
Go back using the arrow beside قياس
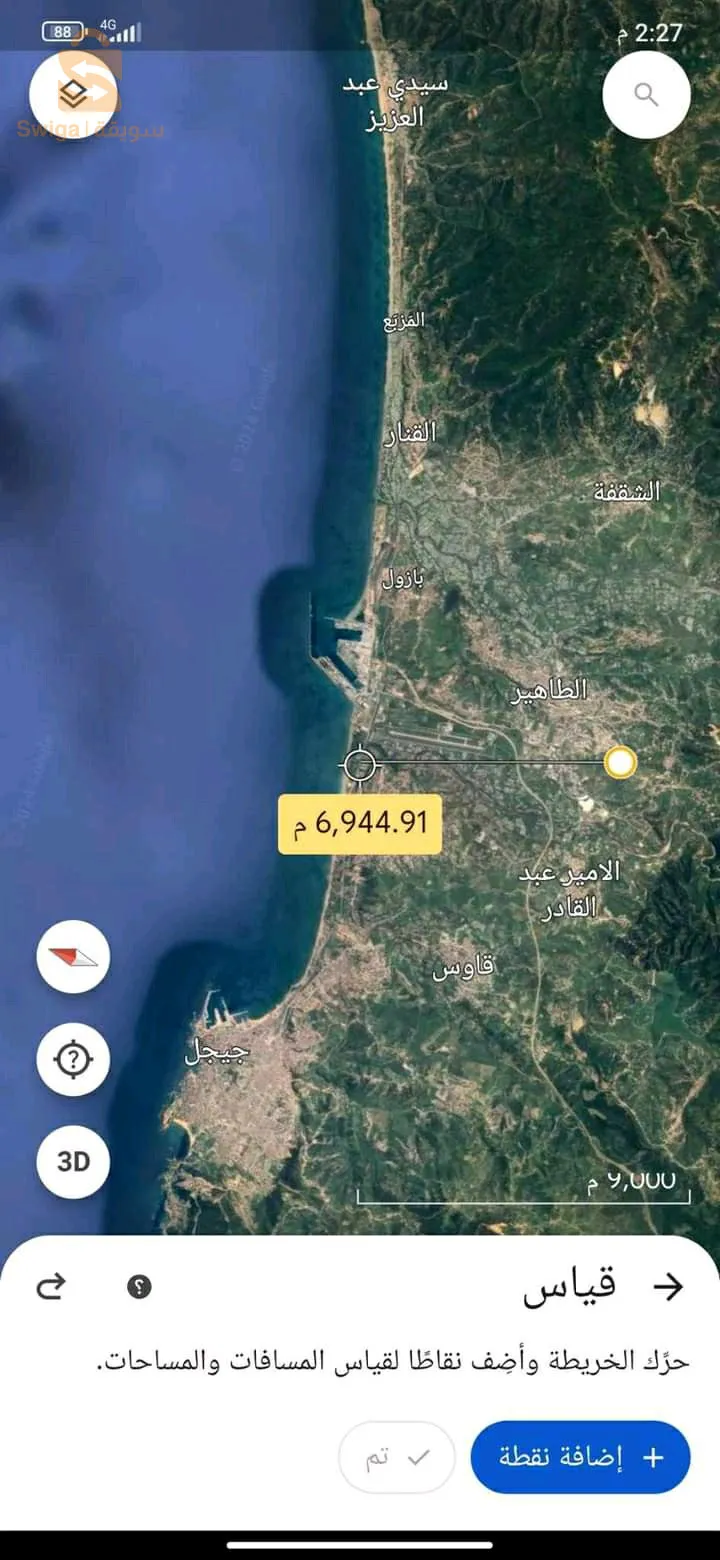pos(668,1287)
